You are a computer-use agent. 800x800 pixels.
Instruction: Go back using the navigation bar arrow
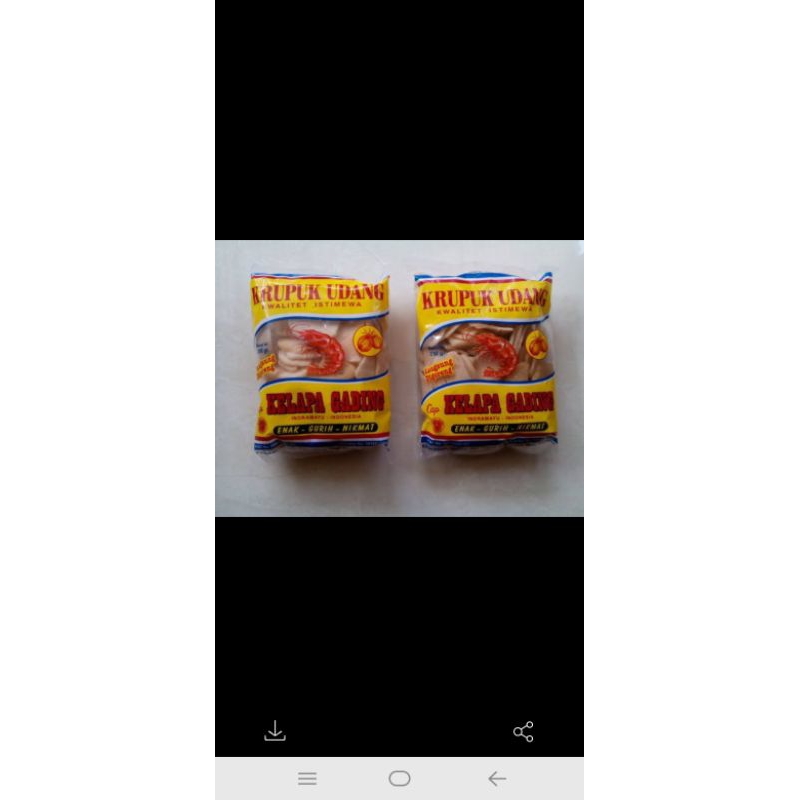(x=497, y=779)
